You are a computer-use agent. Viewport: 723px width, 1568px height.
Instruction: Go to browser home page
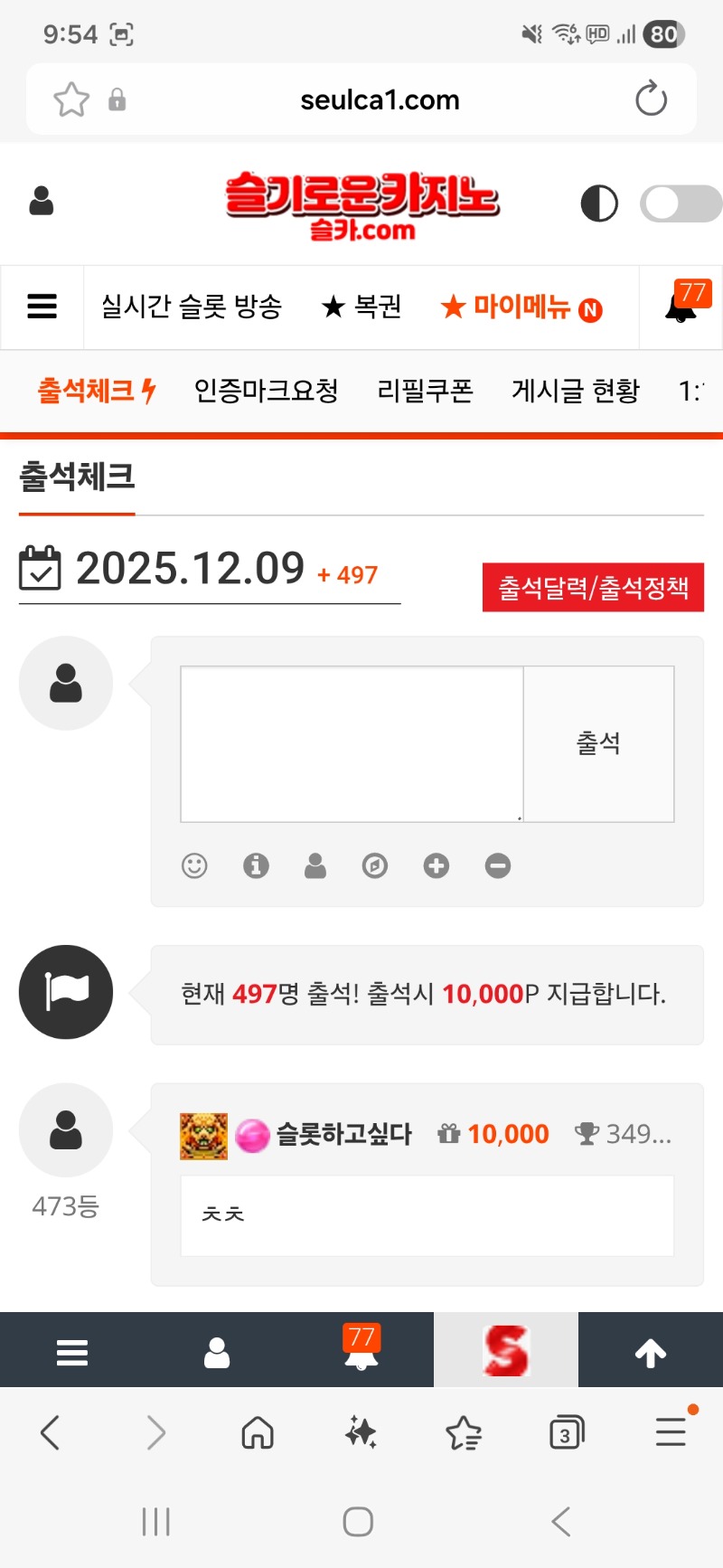(258, 1432)
